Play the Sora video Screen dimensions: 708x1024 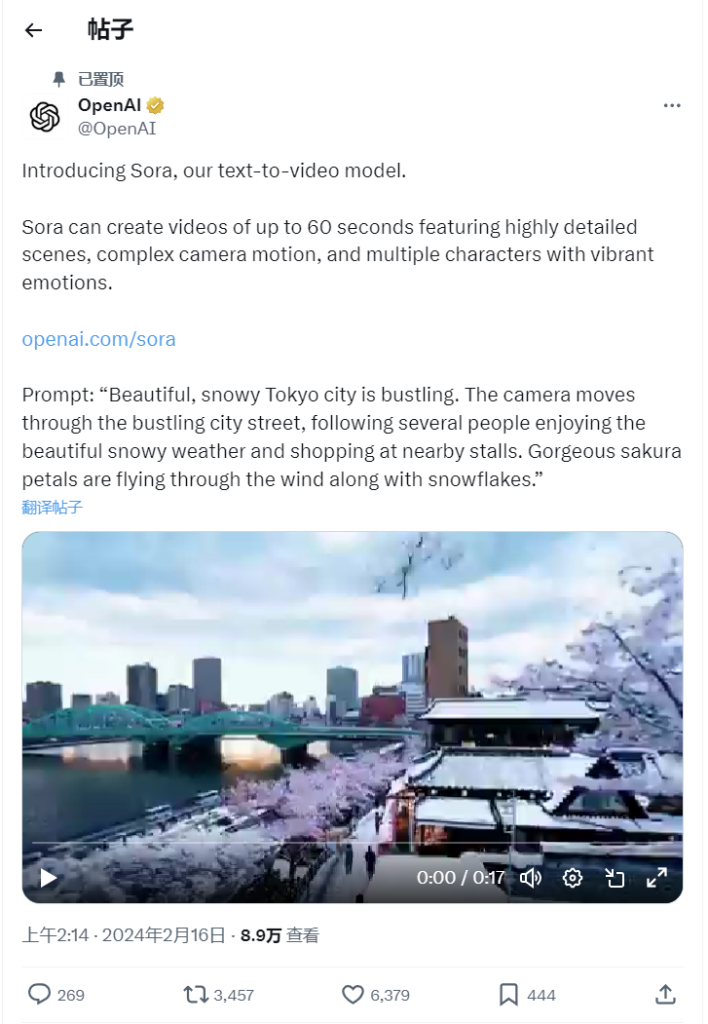48,878
